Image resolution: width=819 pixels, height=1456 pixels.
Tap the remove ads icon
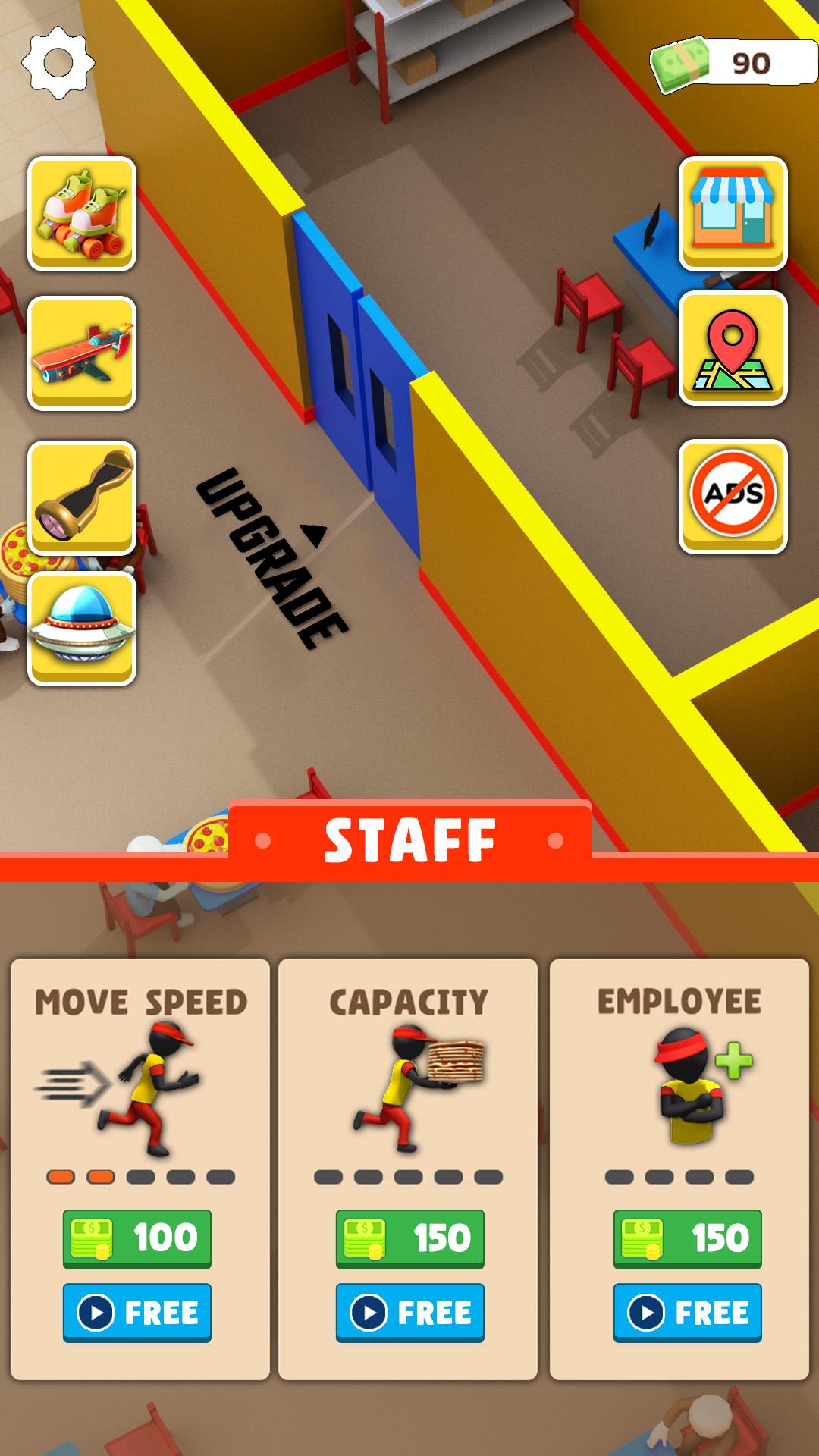coord(733,496)
